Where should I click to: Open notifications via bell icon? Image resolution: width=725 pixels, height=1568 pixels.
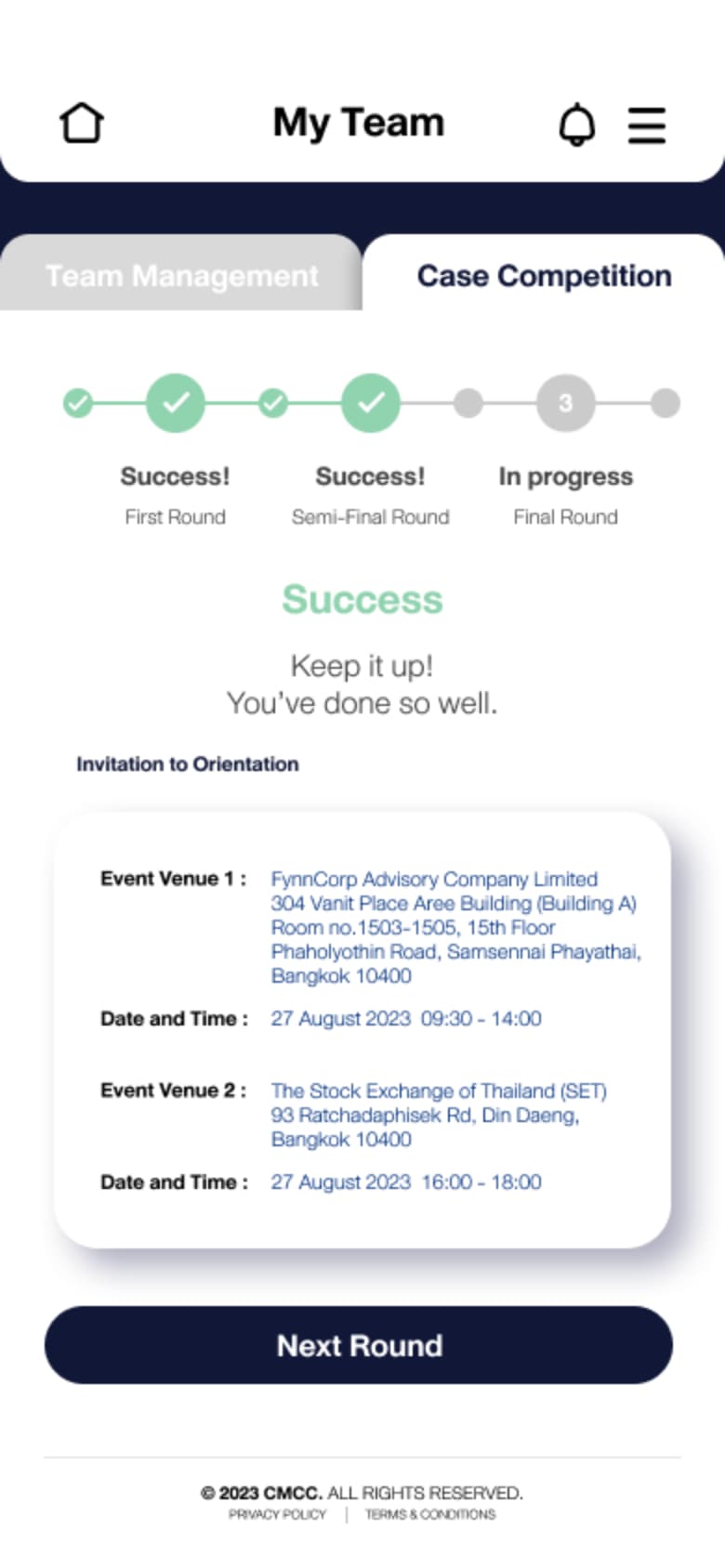[577, 125]
